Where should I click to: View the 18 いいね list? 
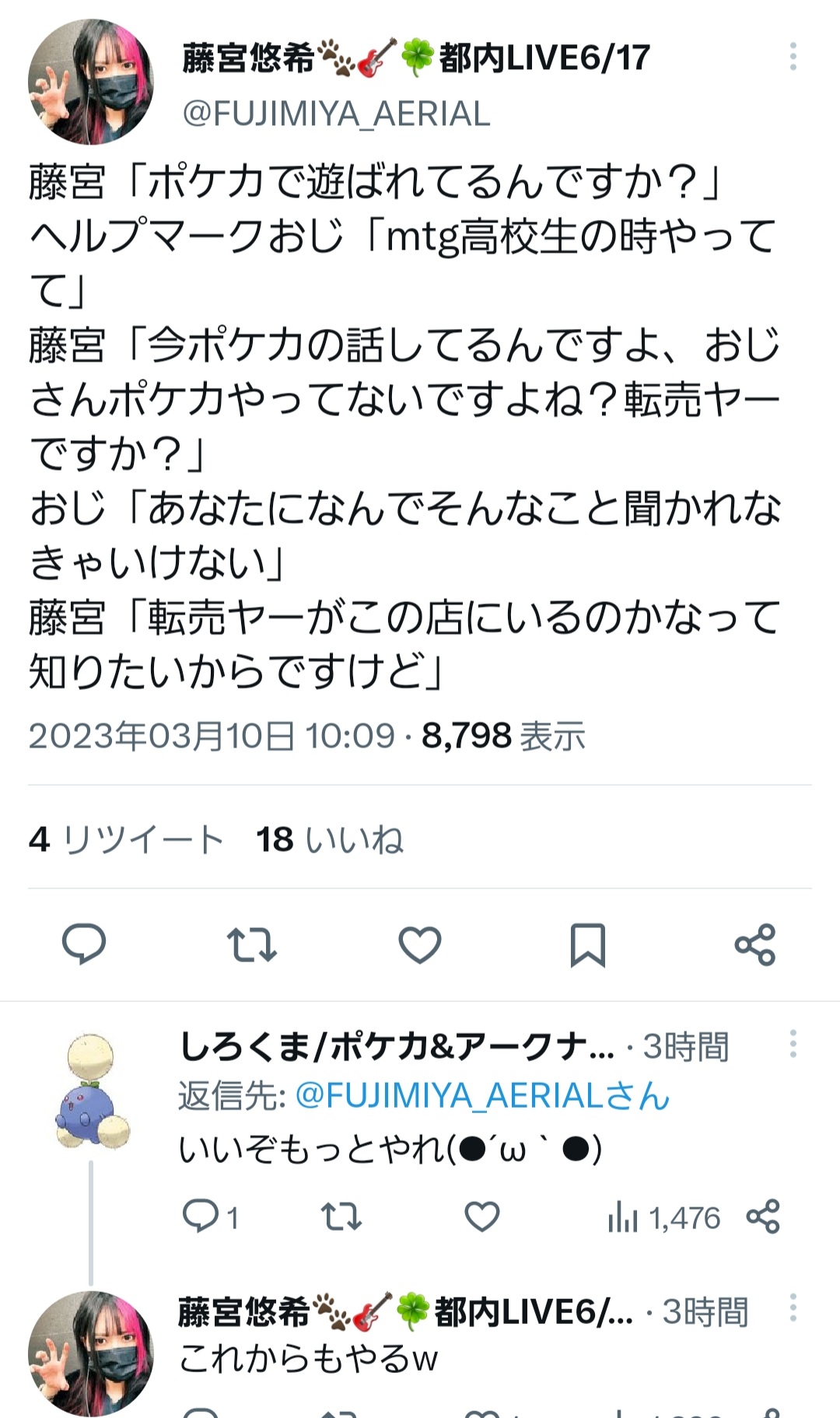(x=330, y=839)
